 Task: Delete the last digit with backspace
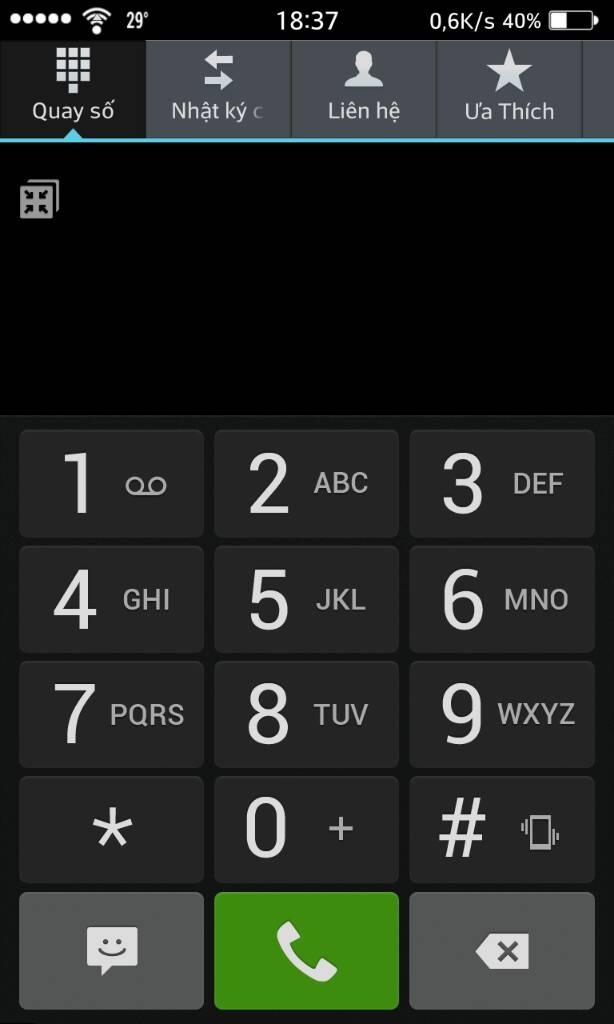501,950
